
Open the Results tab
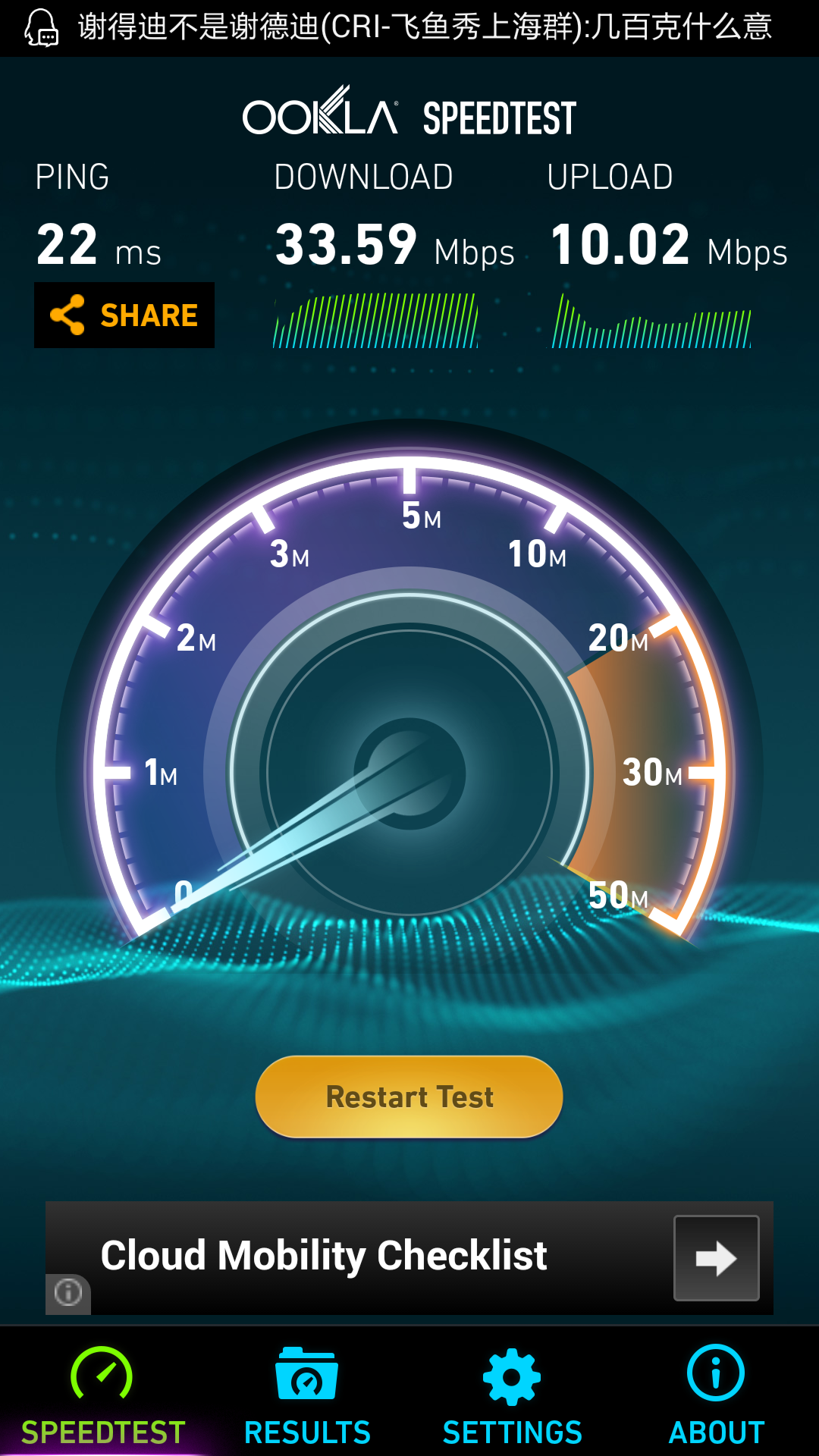pos(307,1395)
